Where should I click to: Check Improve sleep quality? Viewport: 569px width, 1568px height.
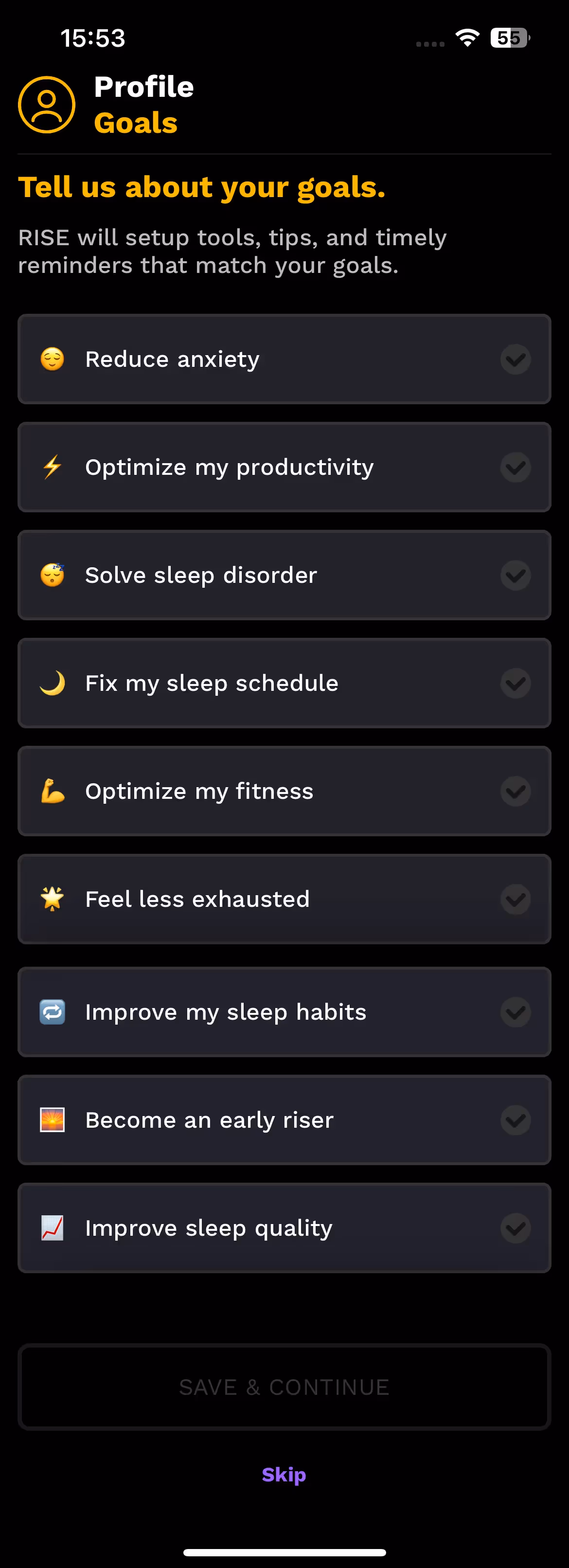[284, 1228]
